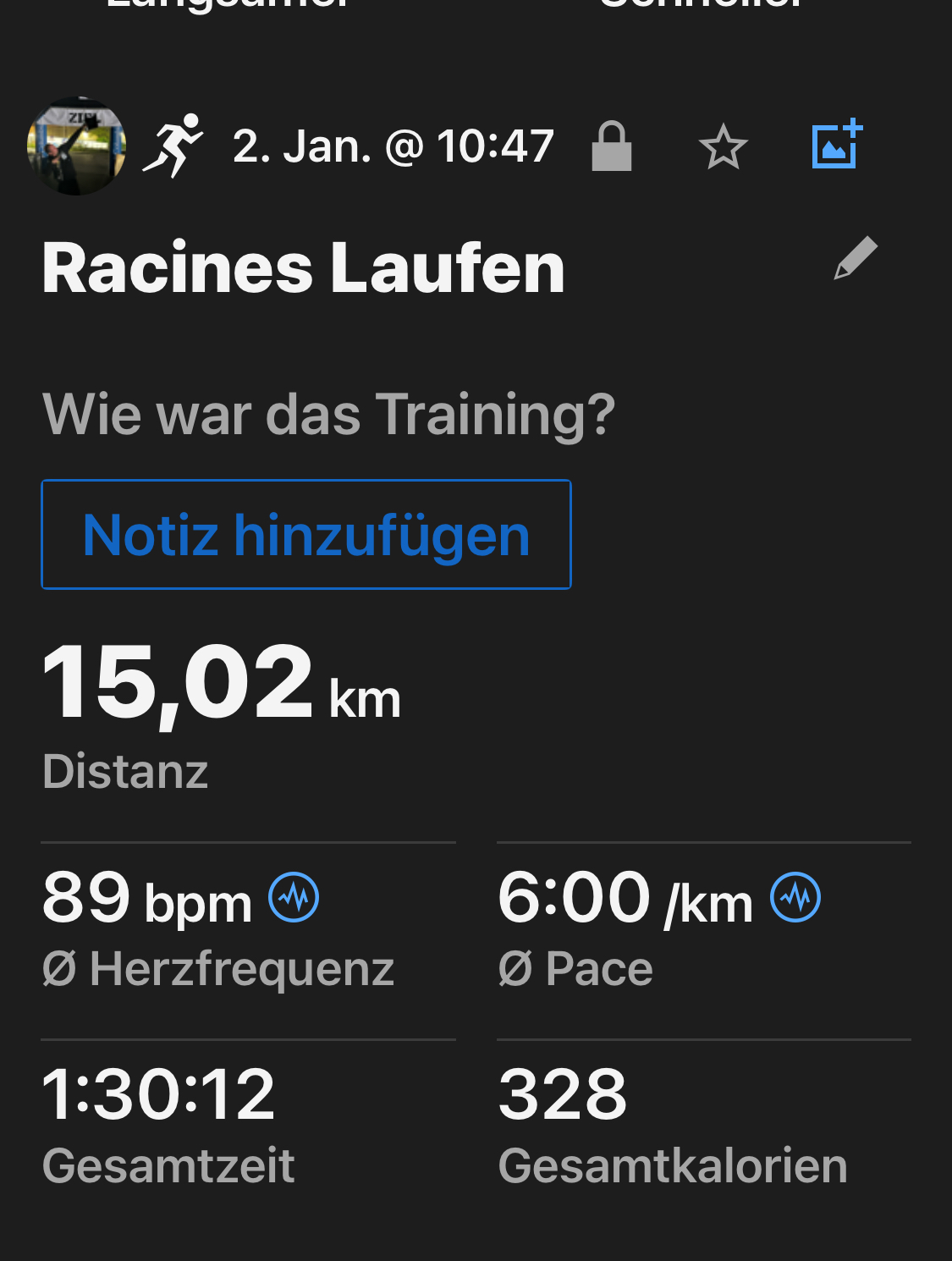Open heart rate insight icon beside 89 bpm

click(x=294, y=897)
